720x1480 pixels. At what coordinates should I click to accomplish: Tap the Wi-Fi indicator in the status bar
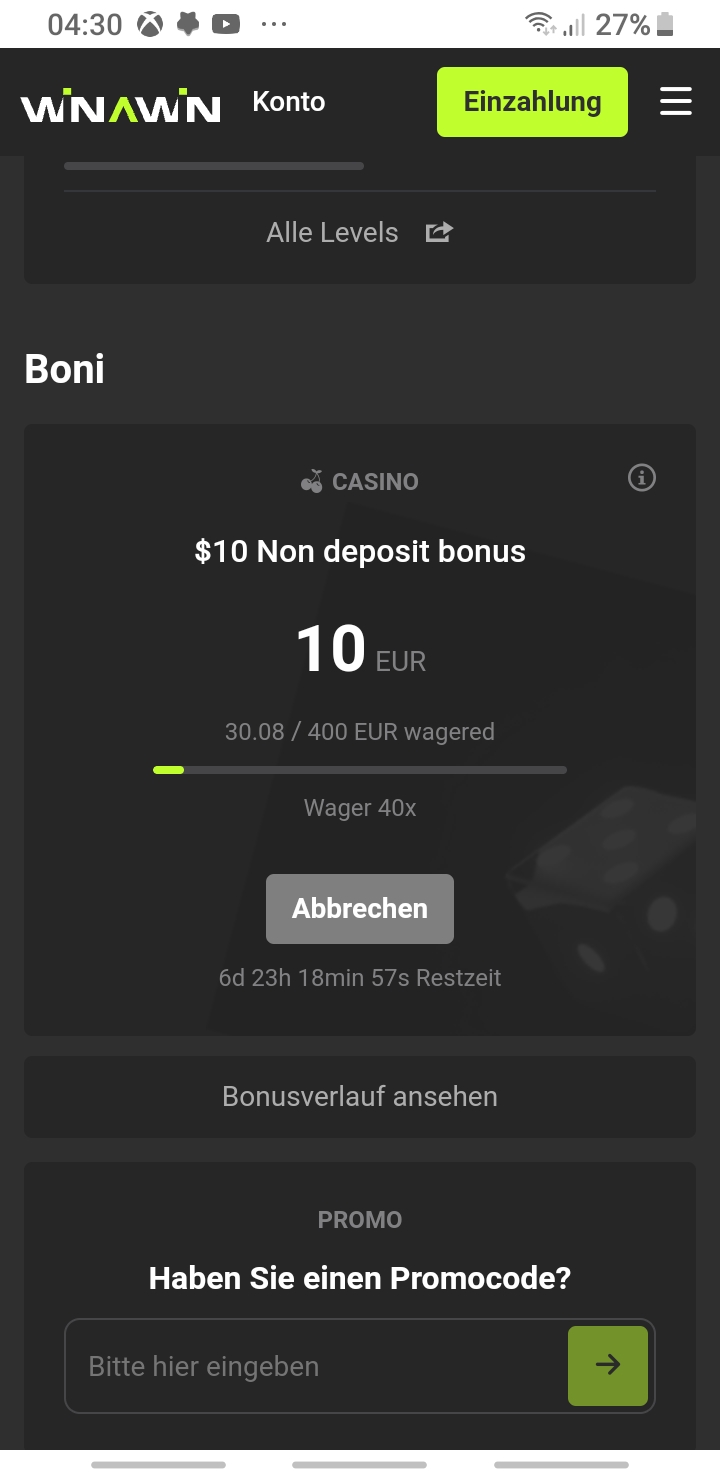[539, 24]
